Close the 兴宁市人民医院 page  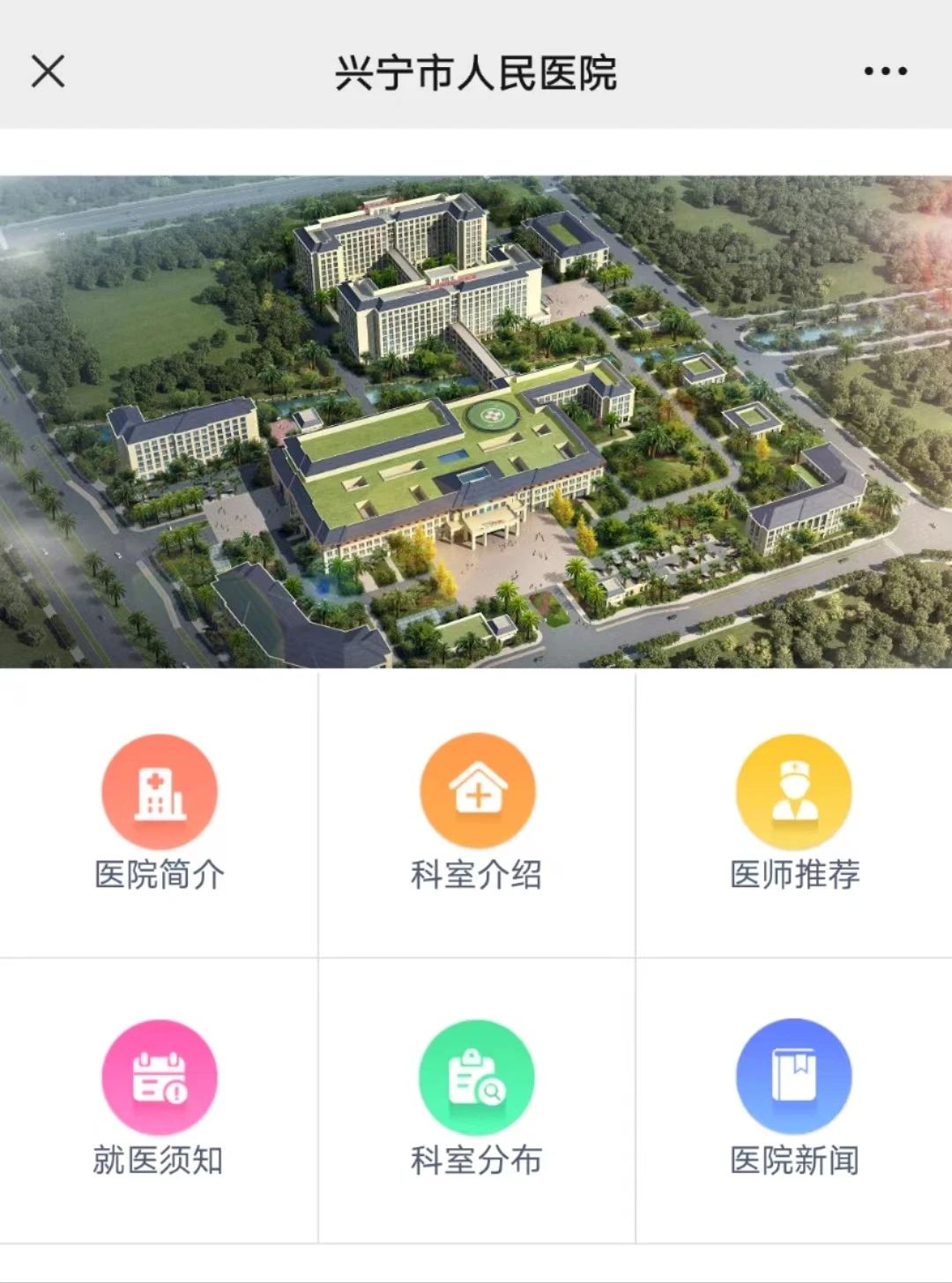pos(48,71)
